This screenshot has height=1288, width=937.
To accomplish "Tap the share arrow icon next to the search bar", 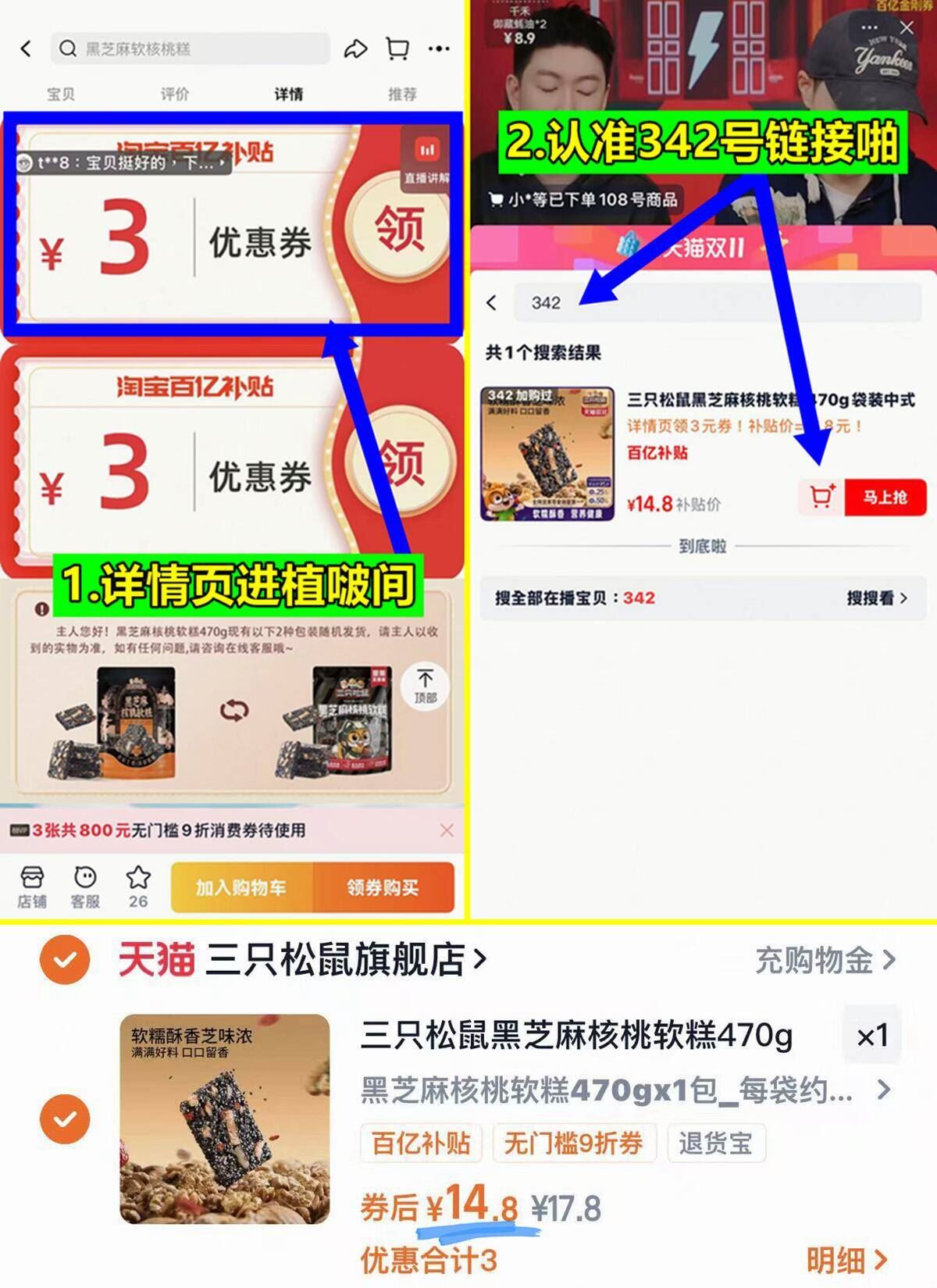I will (x=356, y=48).
